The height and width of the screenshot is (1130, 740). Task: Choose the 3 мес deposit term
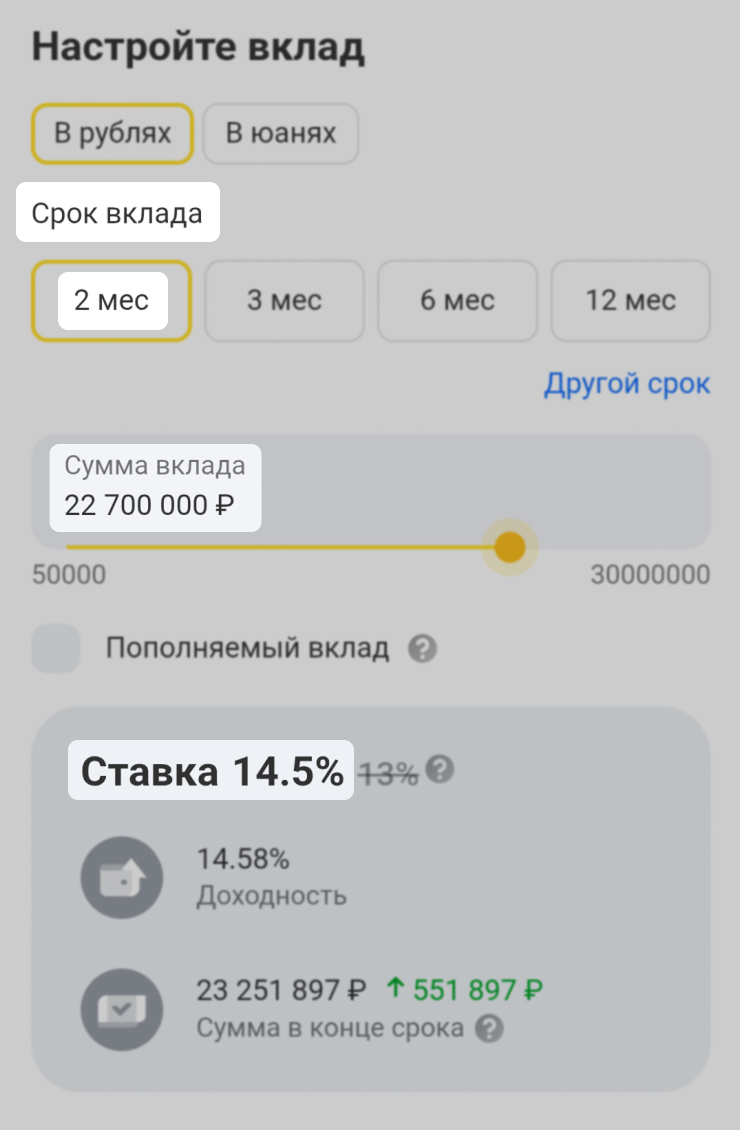coord(284,301)
